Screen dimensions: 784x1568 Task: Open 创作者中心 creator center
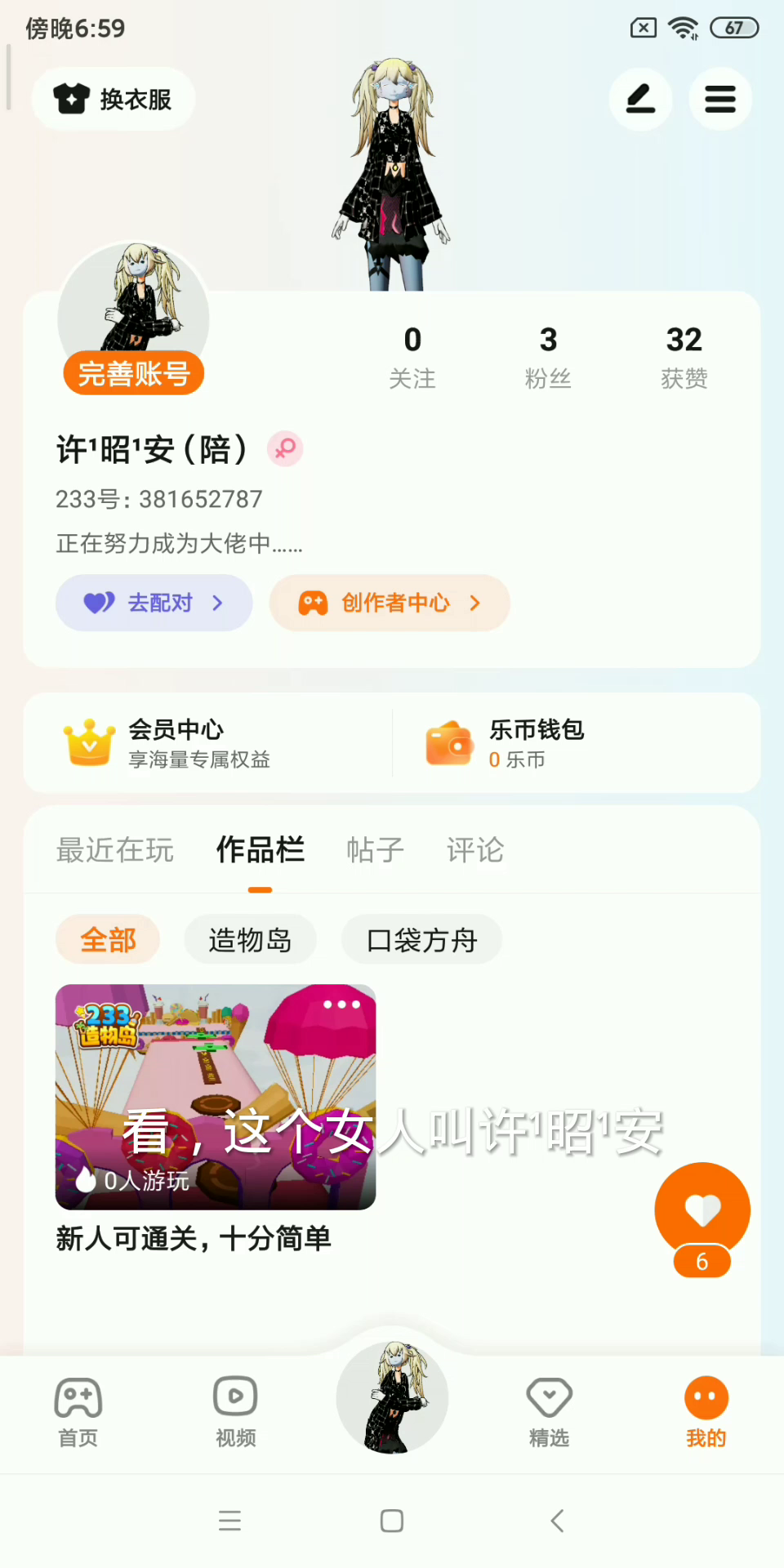390,603
